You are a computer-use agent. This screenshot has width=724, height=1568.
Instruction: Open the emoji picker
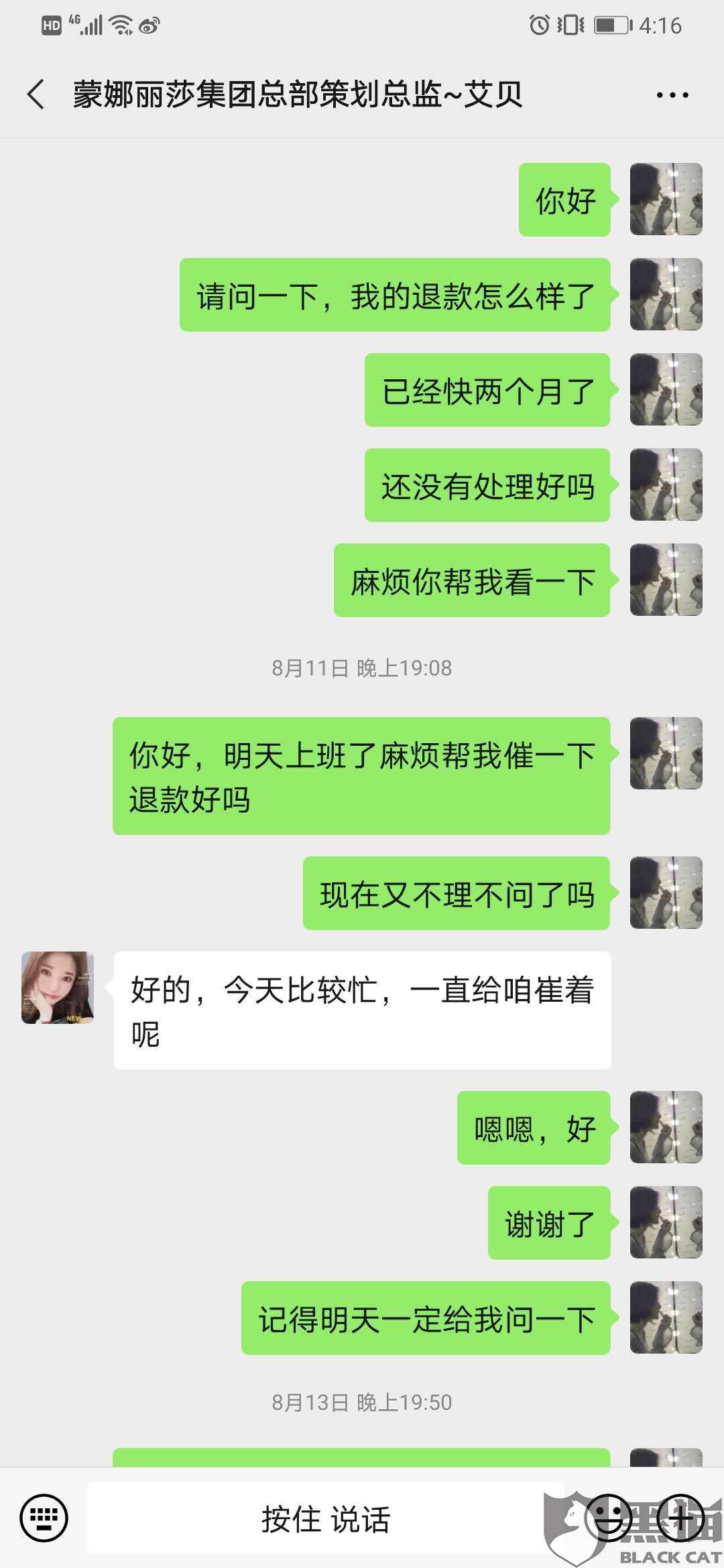tap(609, 1517)
